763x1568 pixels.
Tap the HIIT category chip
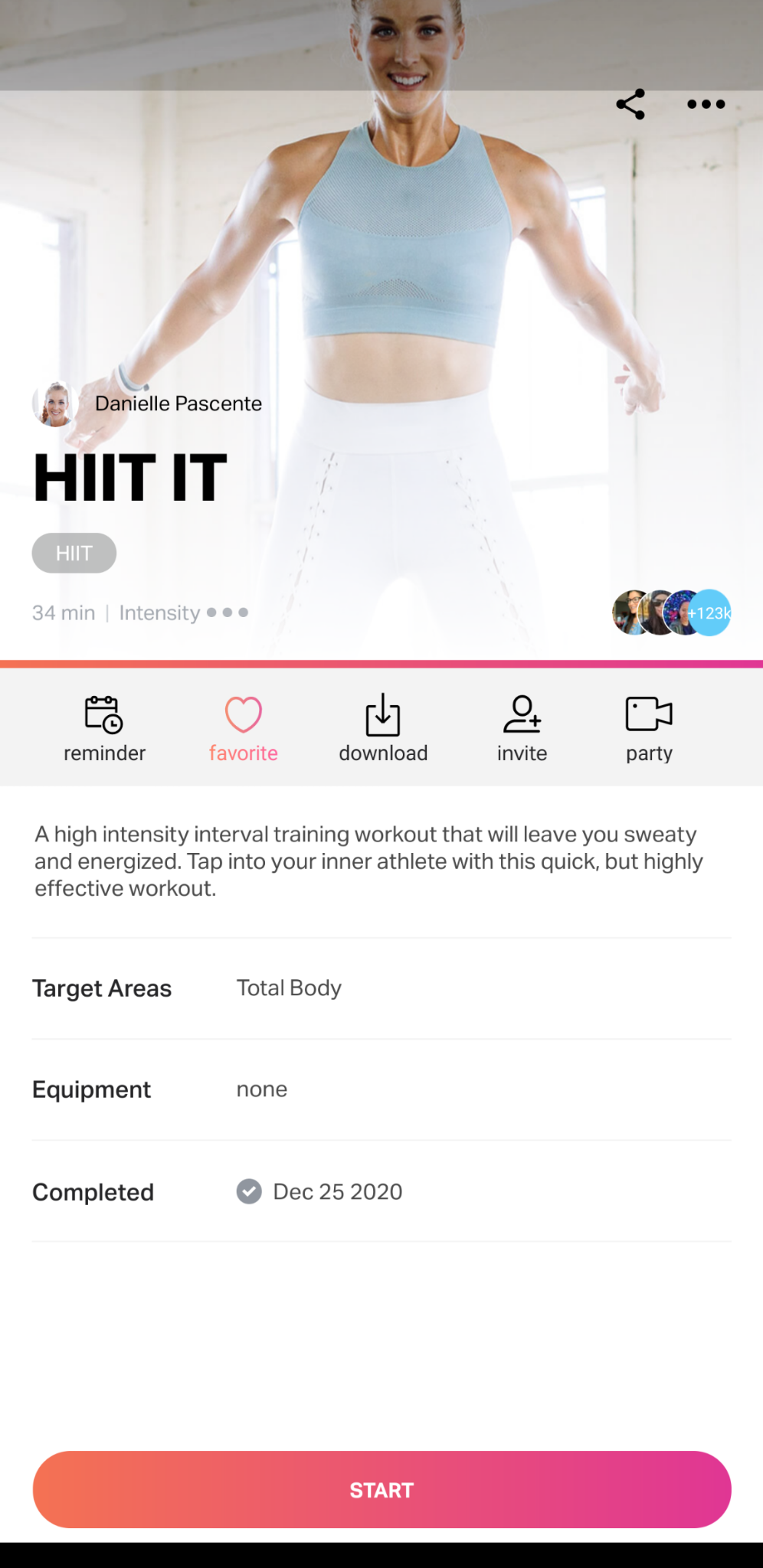74,553
